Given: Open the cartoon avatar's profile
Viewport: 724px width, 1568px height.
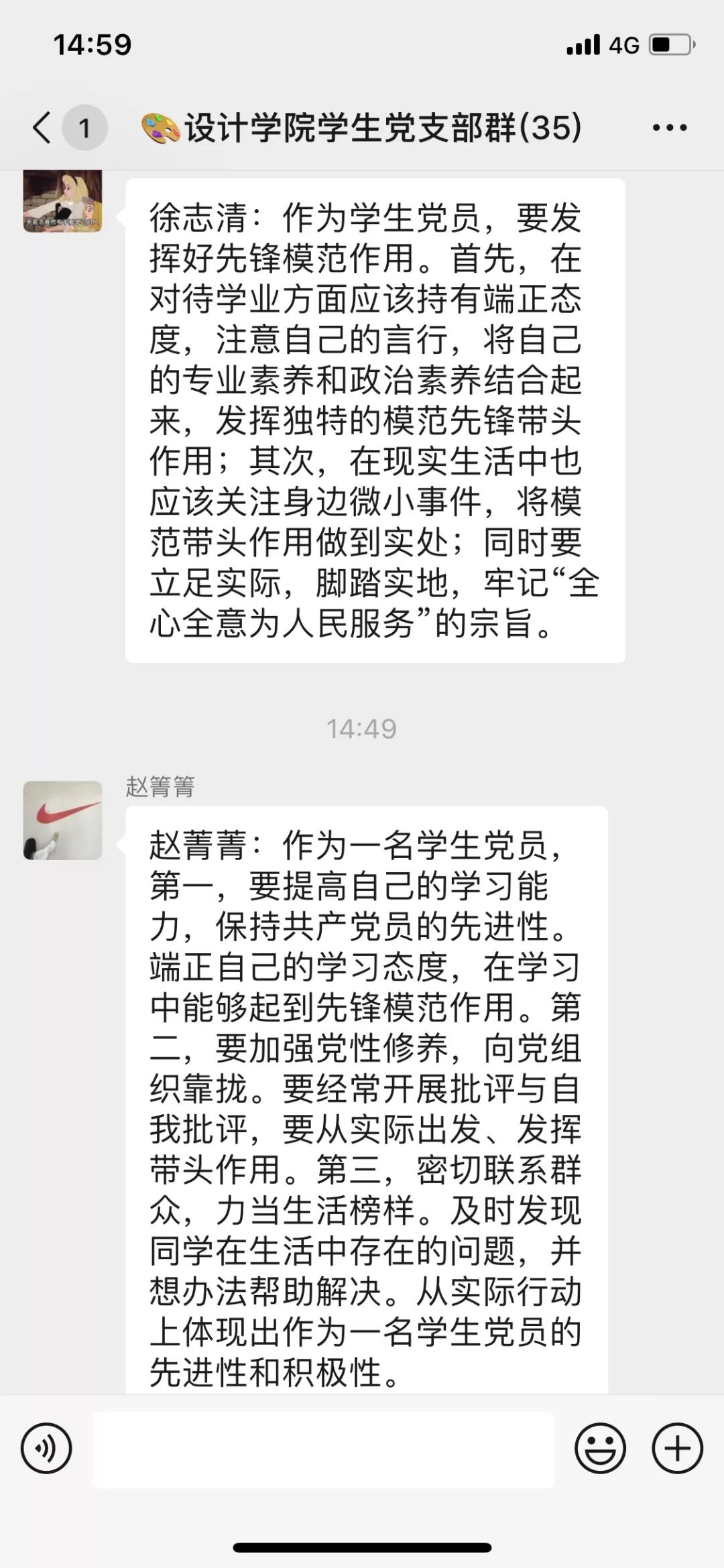Looking at the screenshot, I should click(63, 201).
